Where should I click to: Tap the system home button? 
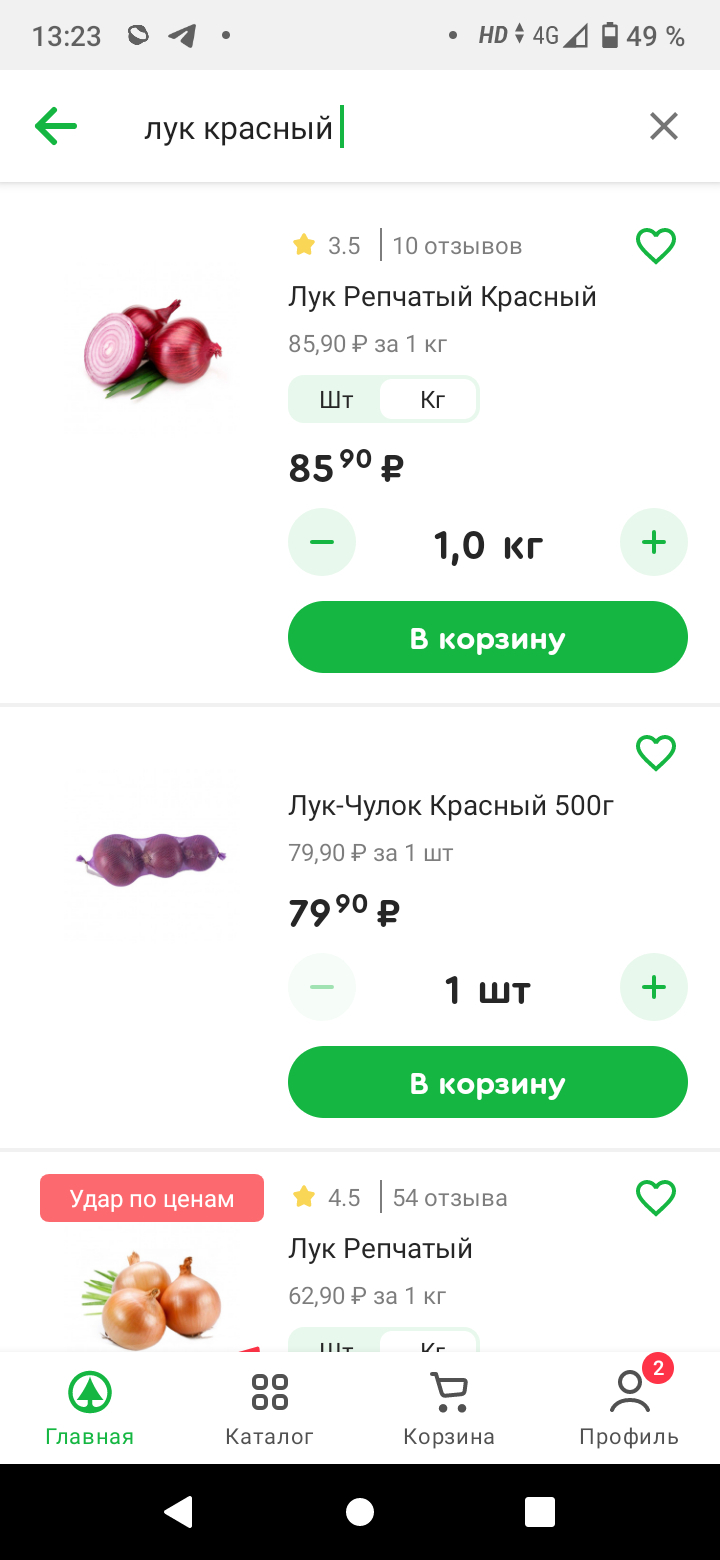[x=360, y=1512]
